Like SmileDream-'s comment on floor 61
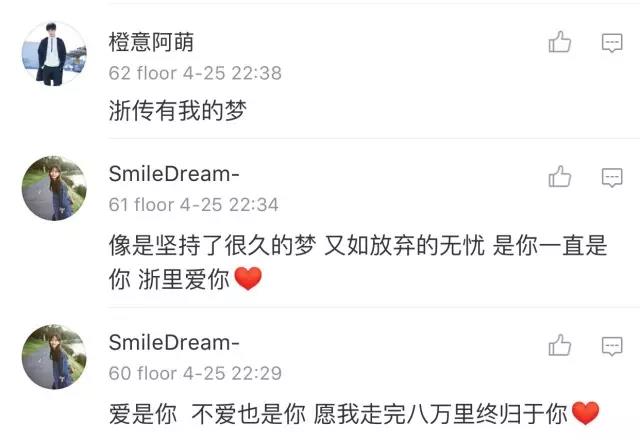This screenshot has width=640, height=440. (559, 176)
